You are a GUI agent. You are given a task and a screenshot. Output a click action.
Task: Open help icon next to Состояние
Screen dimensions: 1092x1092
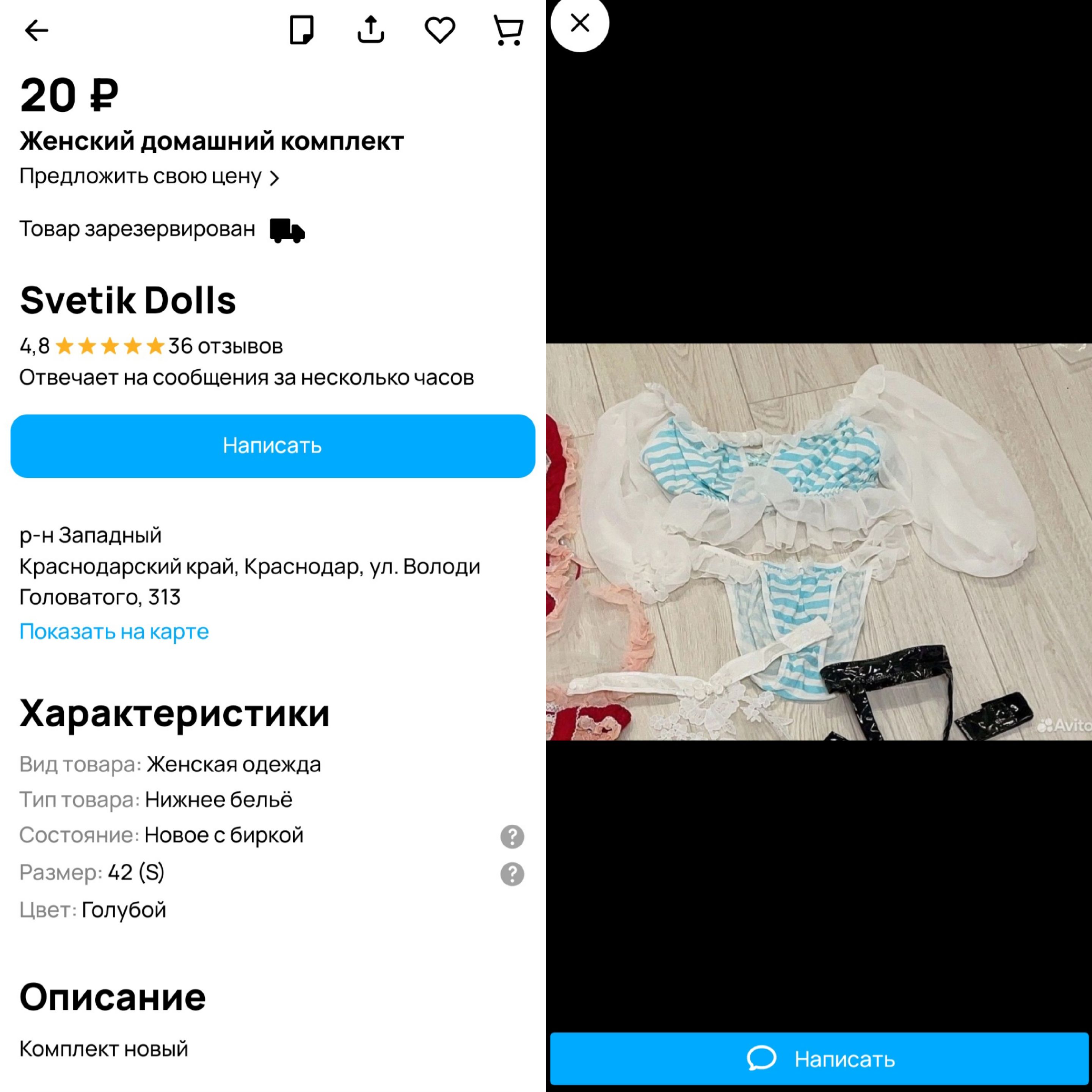[512, 836]
